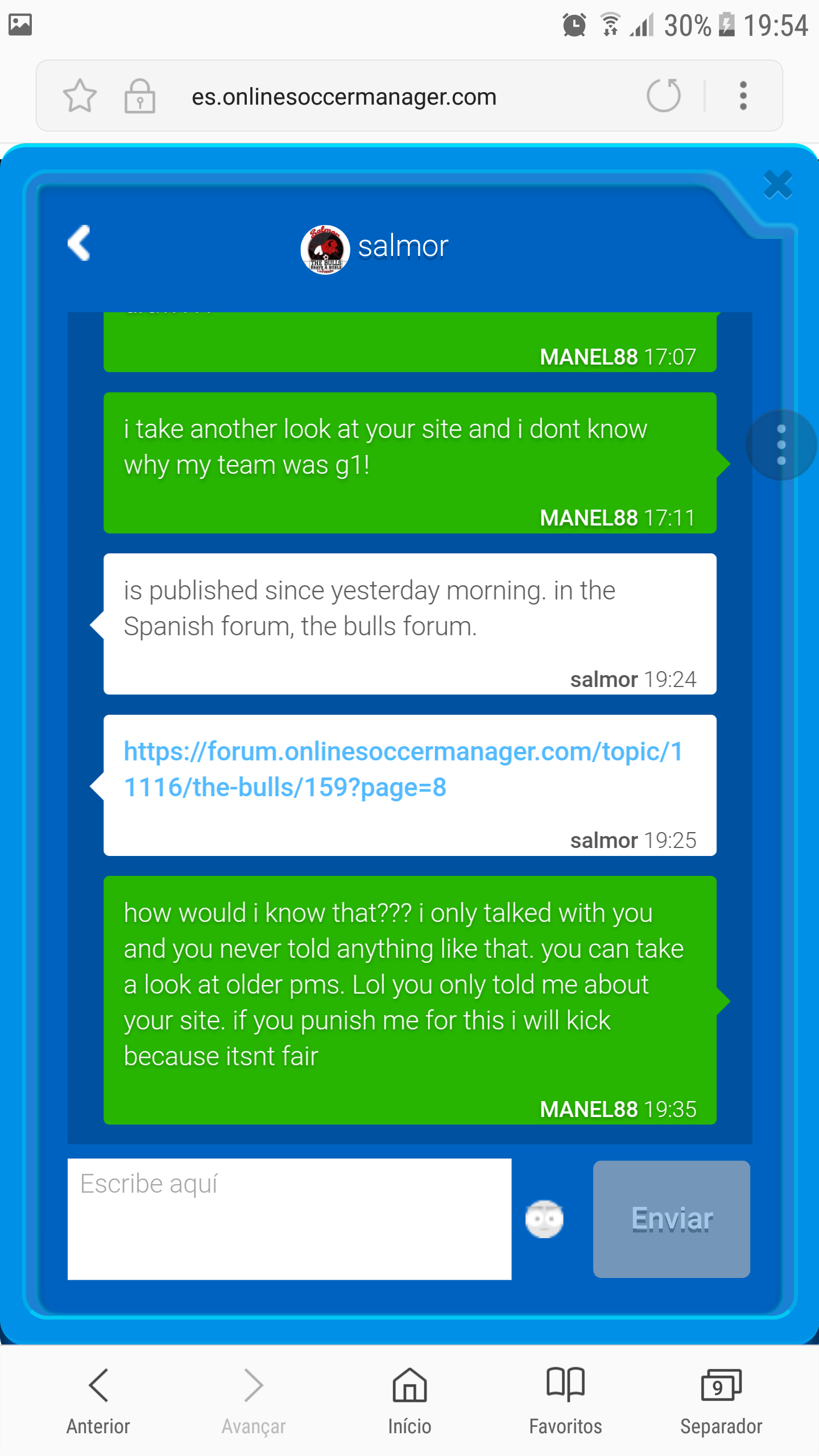Open the browser overflow menu

pyautogui.click(x=743, y=96)
